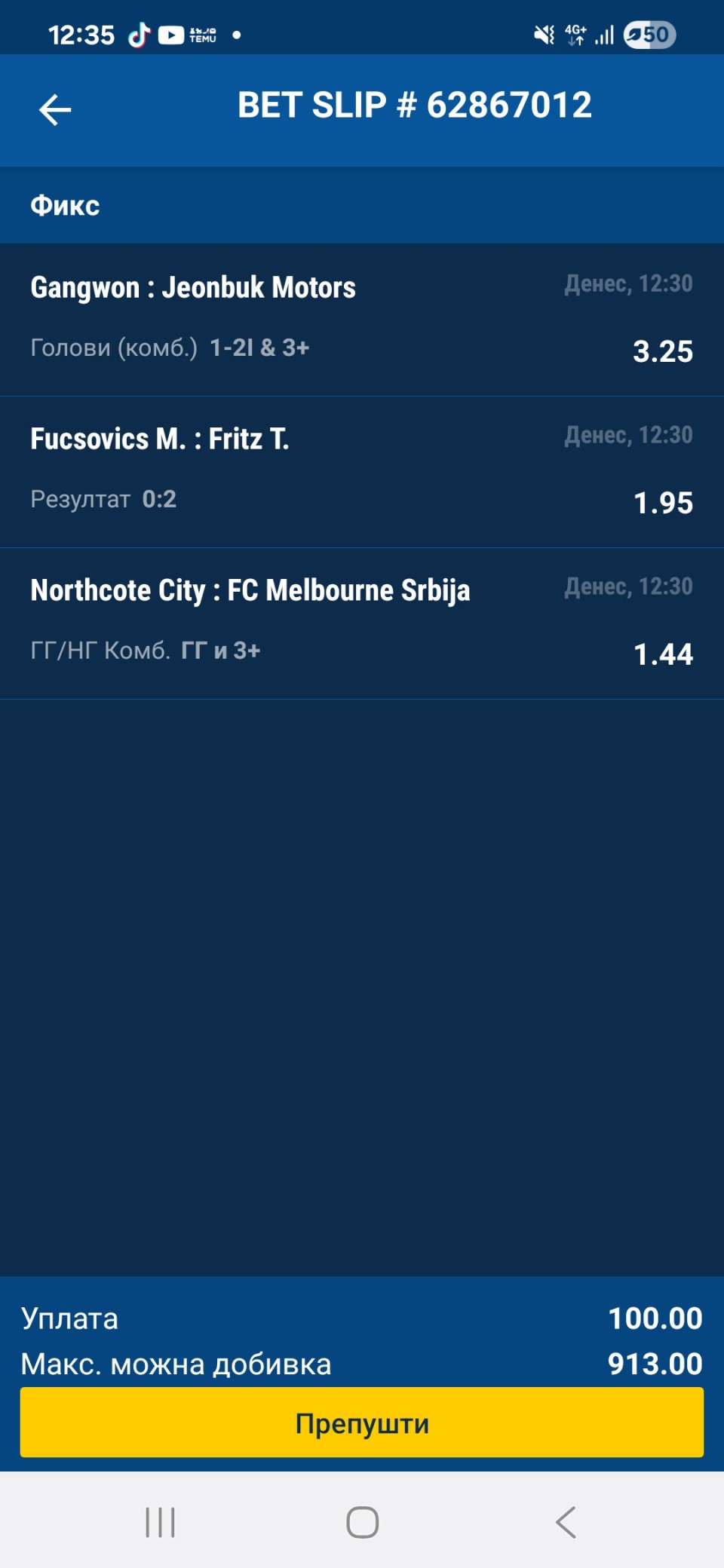Tap the system home button

362,1522
